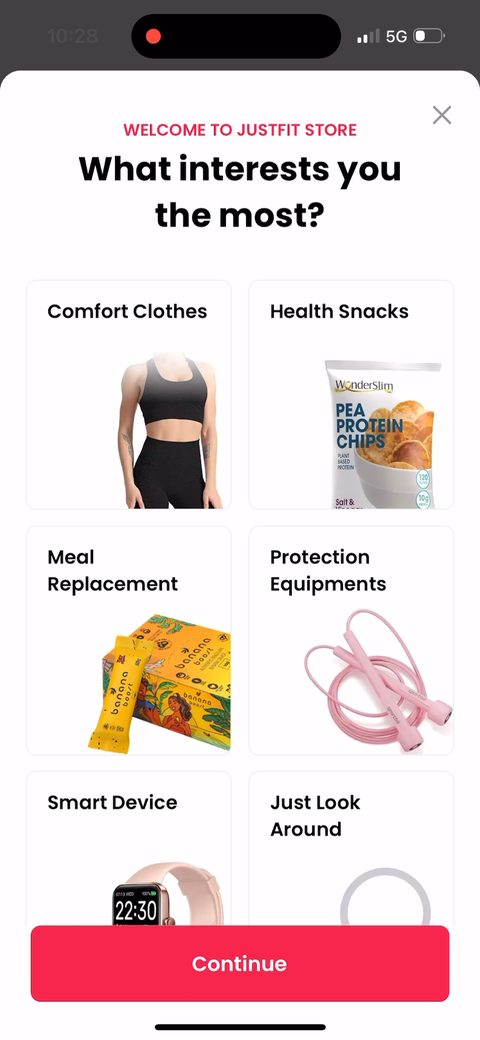
Task: Pick the Meal Replacement card
Action: pos(129,640)
